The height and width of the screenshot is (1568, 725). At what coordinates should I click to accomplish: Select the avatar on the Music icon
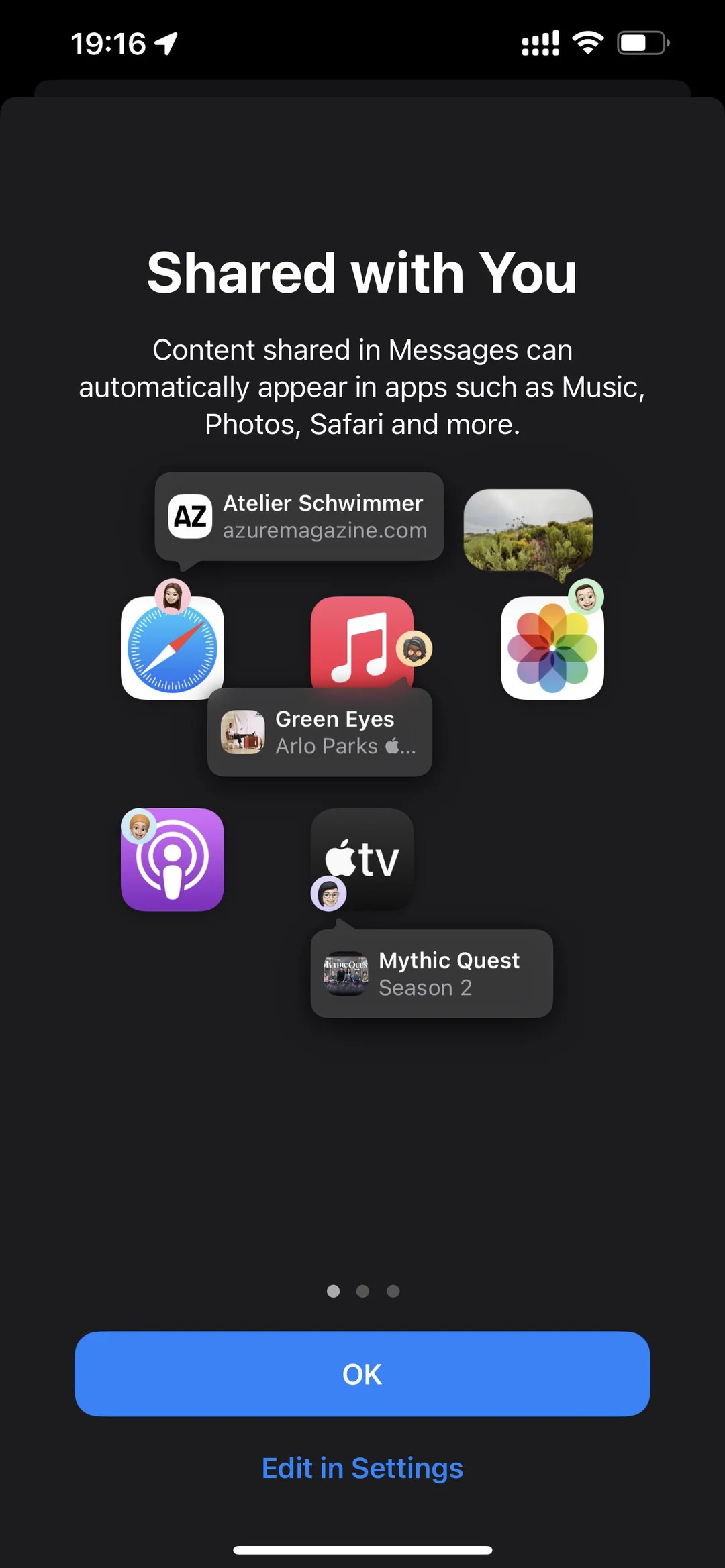[414, 648]
